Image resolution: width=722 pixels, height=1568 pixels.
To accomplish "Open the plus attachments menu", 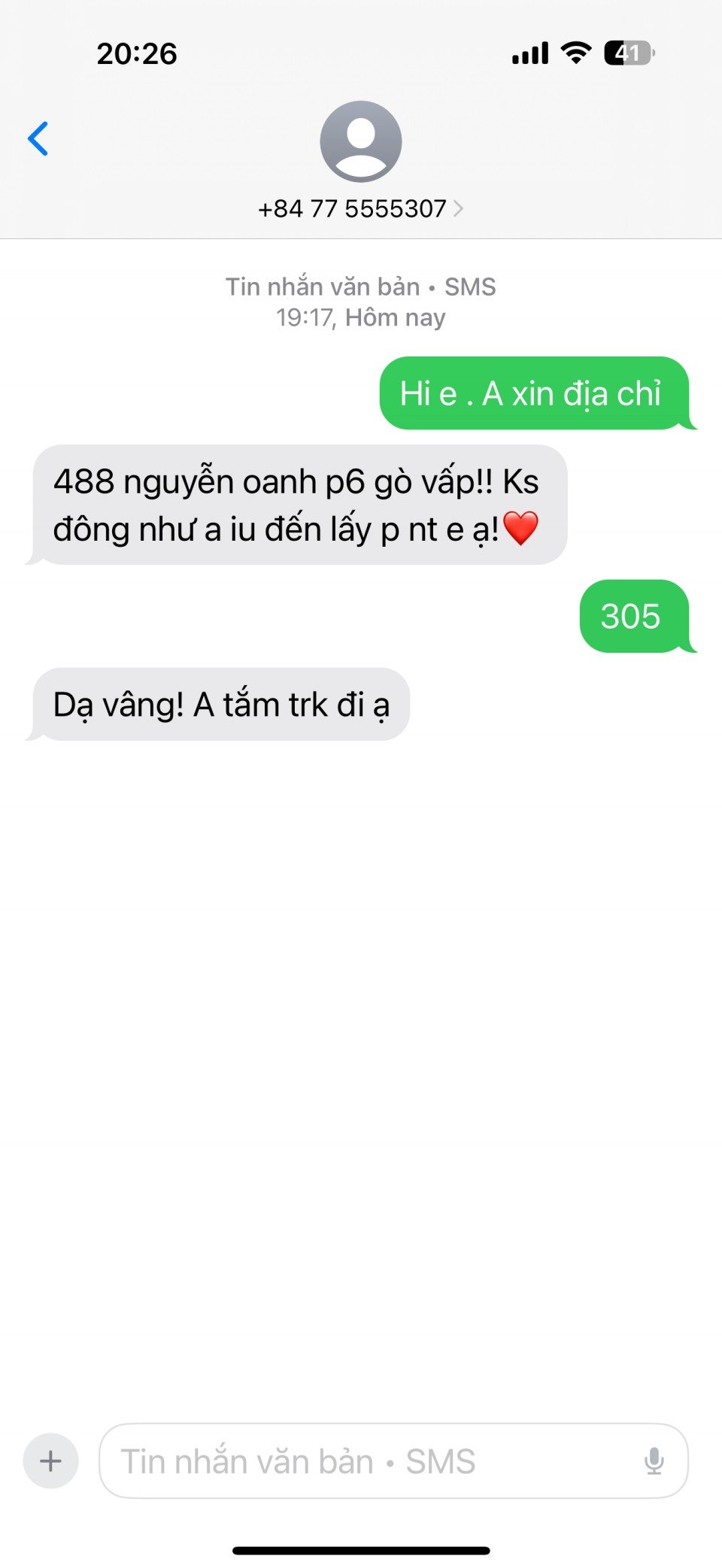I will (50, 1460).
